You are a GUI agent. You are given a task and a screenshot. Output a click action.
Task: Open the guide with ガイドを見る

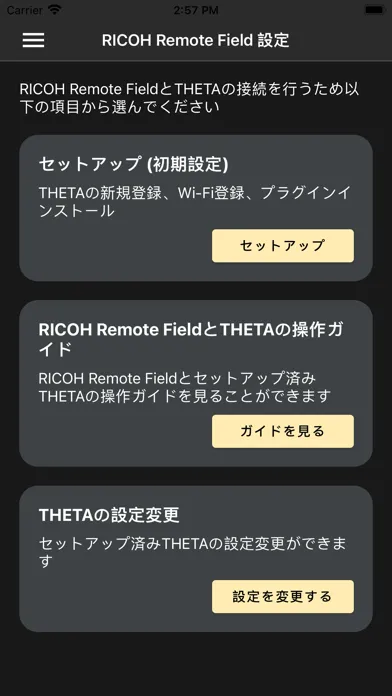pyautogui.click(x=283, y=431)
